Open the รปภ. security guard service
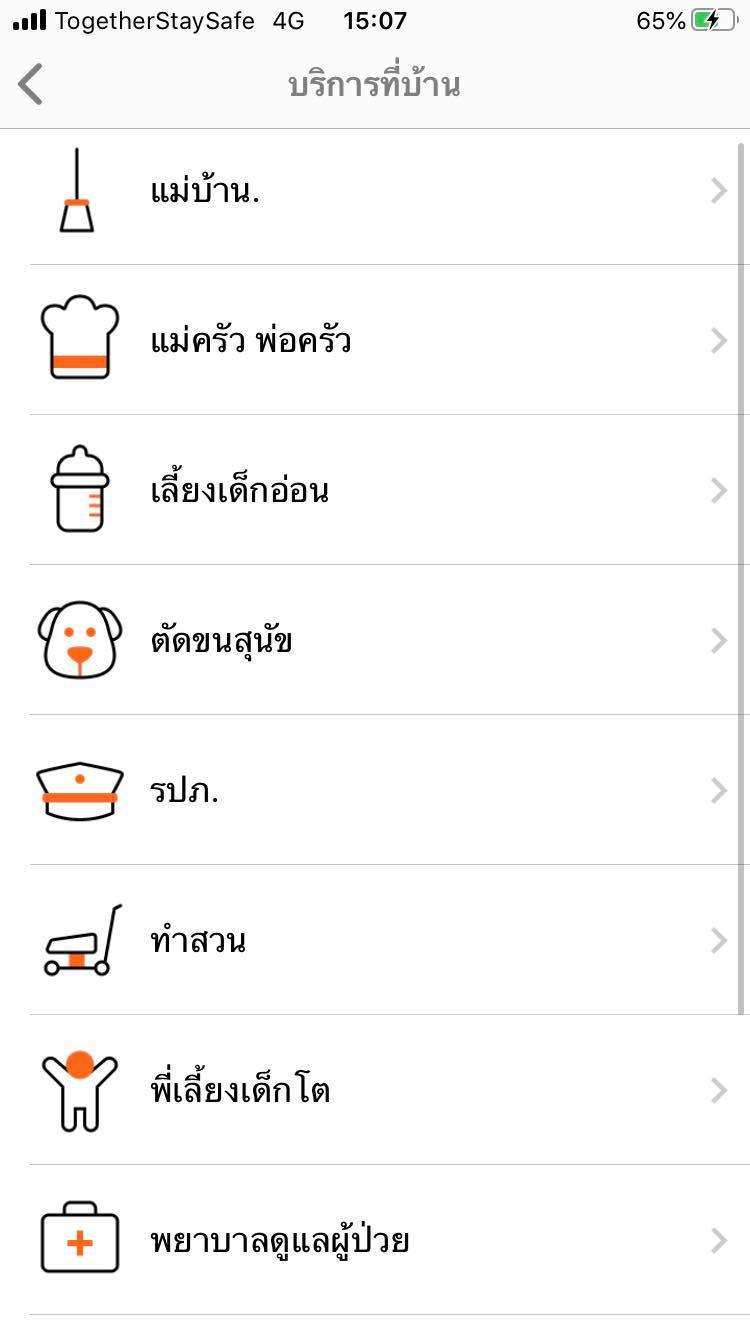 point(375,791)
